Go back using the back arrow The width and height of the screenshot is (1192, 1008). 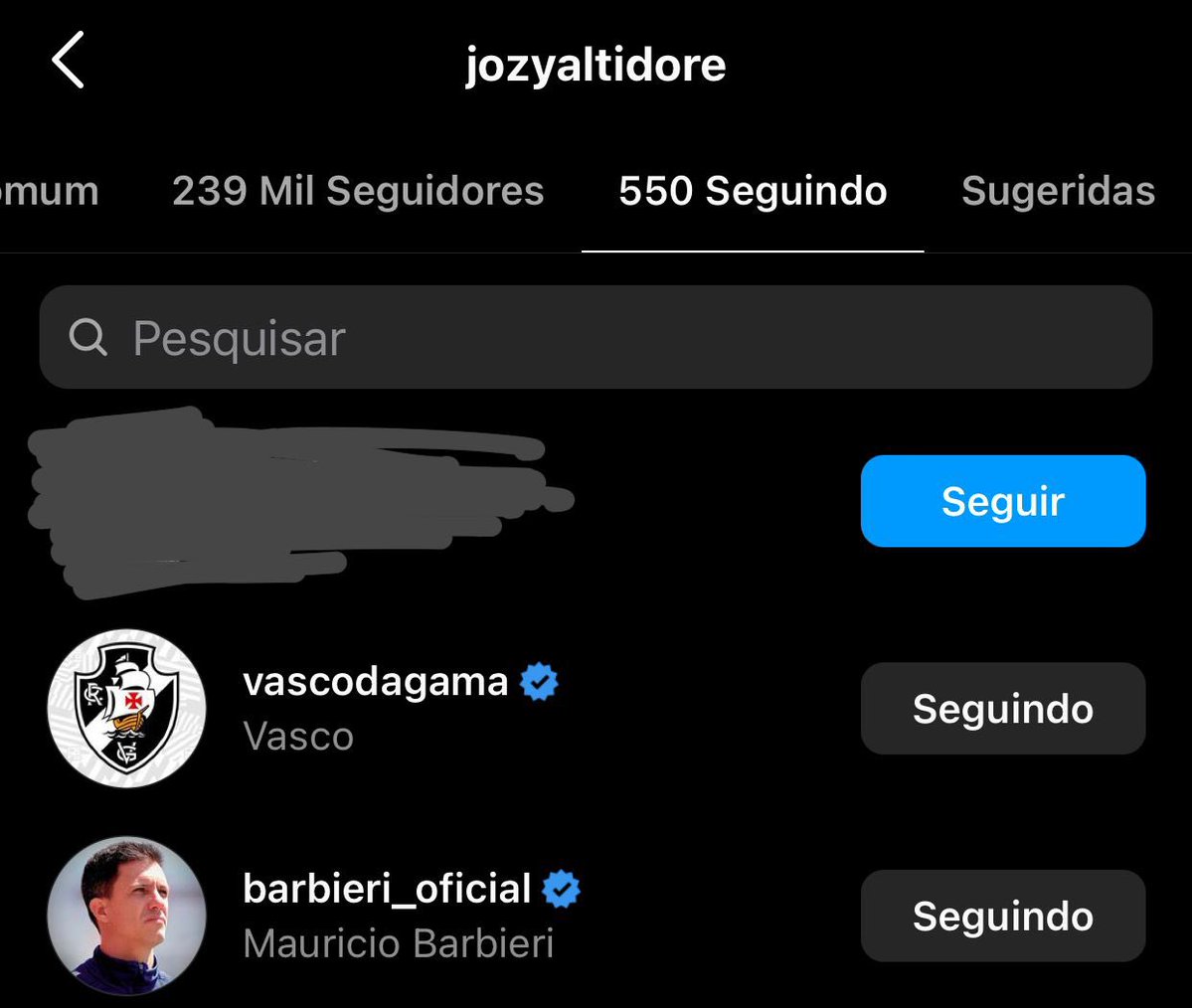coord(68,61)
